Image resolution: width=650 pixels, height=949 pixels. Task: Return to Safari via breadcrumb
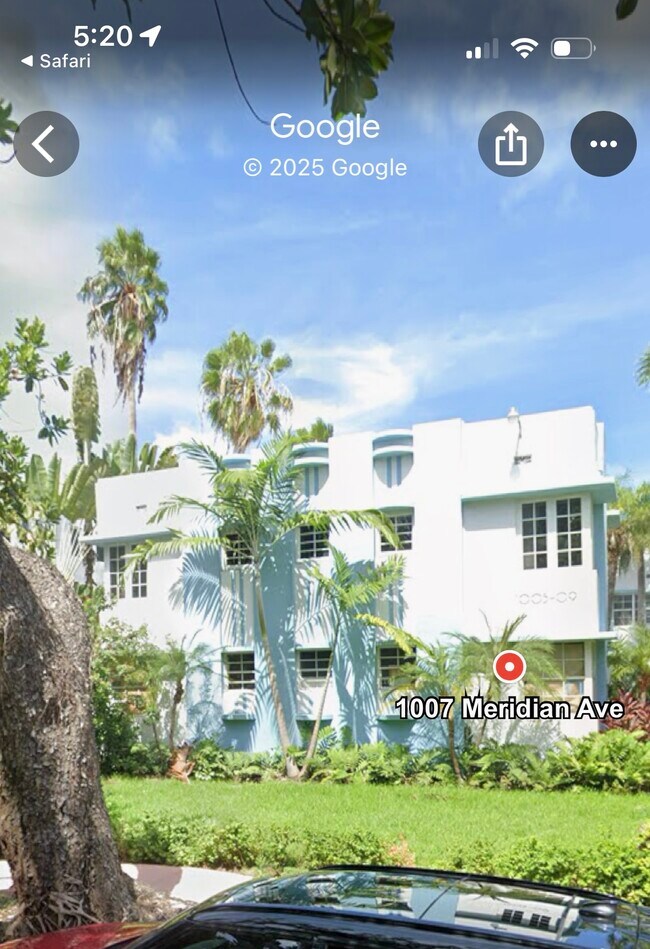click(x=57, y=62)
